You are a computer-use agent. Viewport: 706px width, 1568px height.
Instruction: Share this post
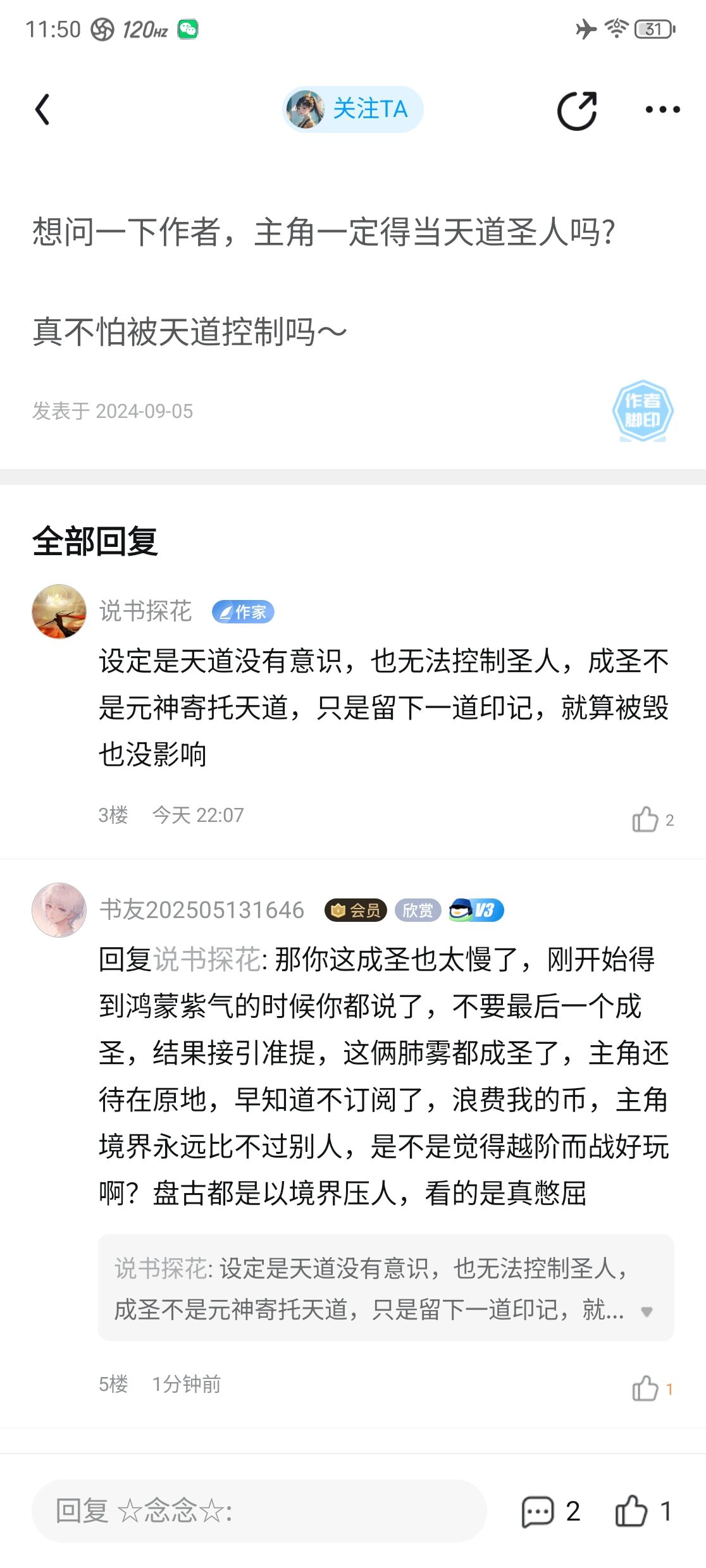coord(577,111)
